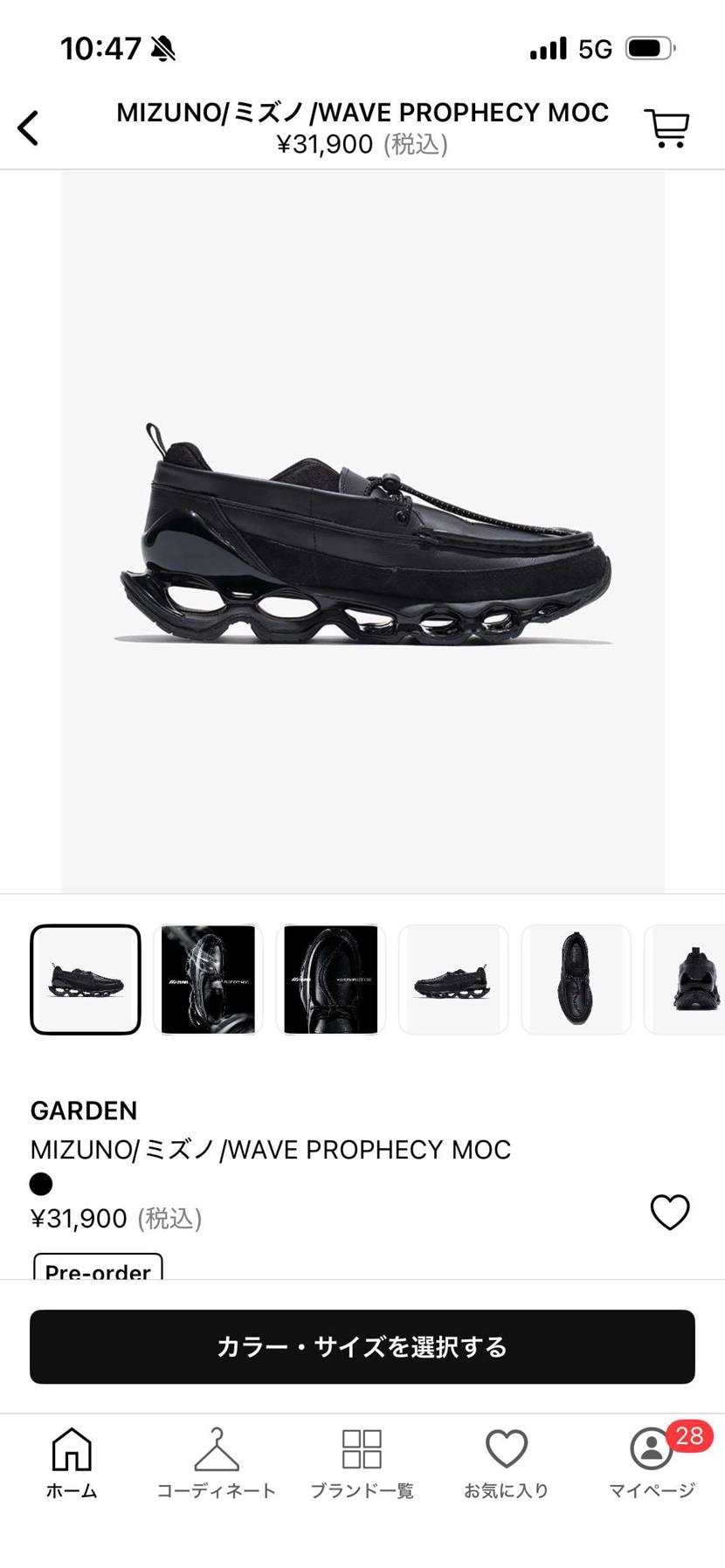Select the first side-view thumbnail
725x1568 pixels.
[x=86, y=980]
